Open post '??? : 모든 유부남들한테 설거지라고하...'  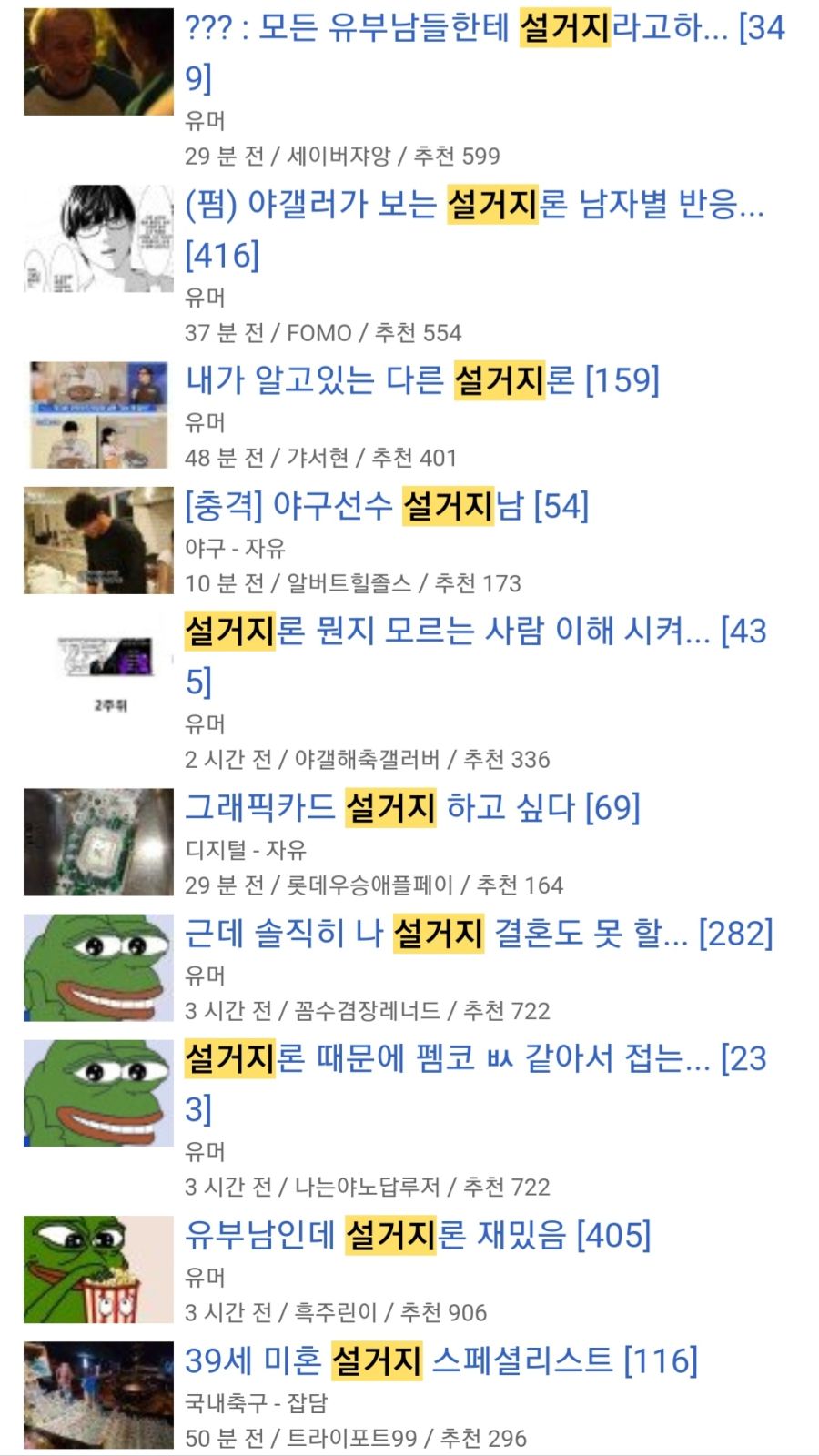coord(455,29)
